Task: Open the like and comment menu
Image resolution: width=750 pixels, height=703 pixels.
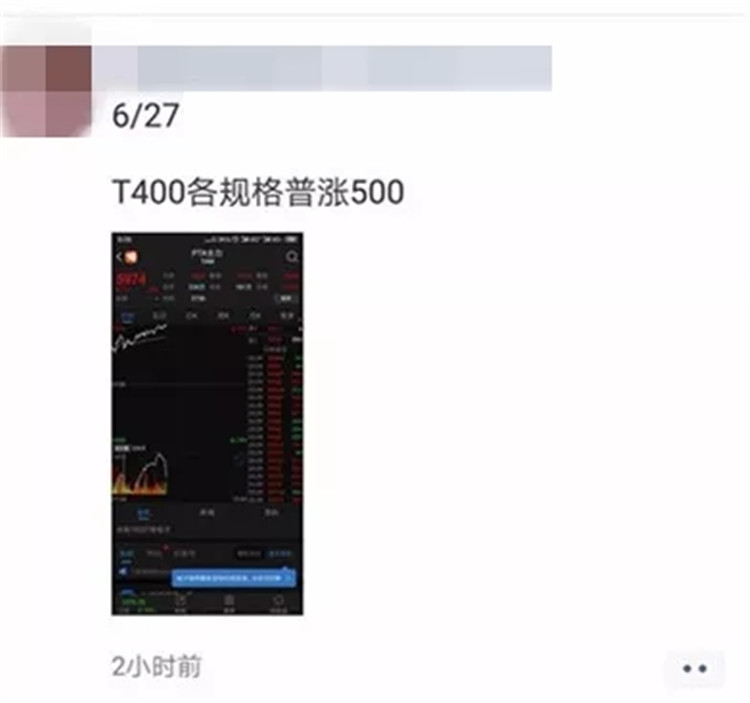Action: [694, 667]
